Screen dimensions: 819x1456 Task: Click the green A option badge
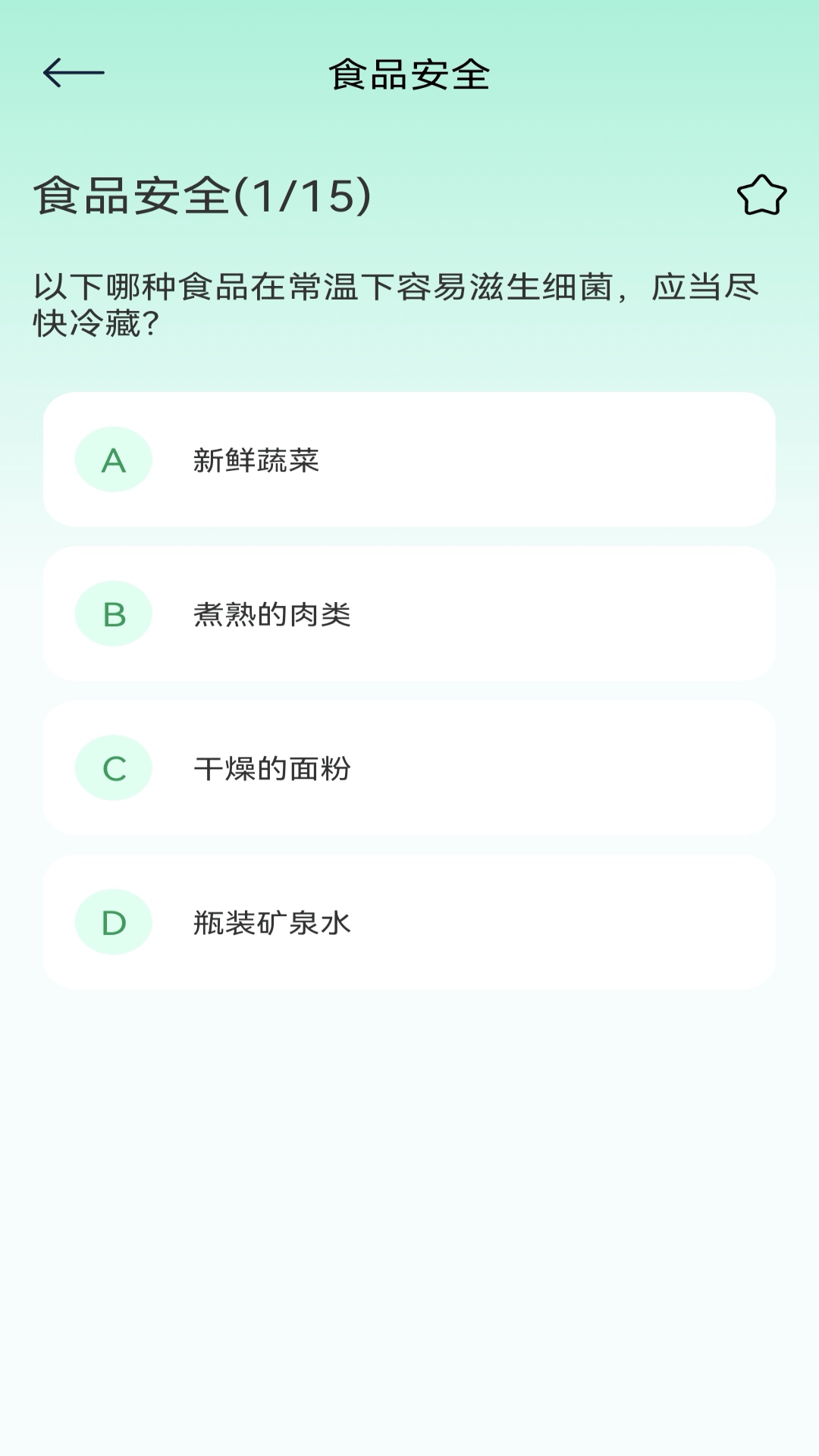pos(114,460)
